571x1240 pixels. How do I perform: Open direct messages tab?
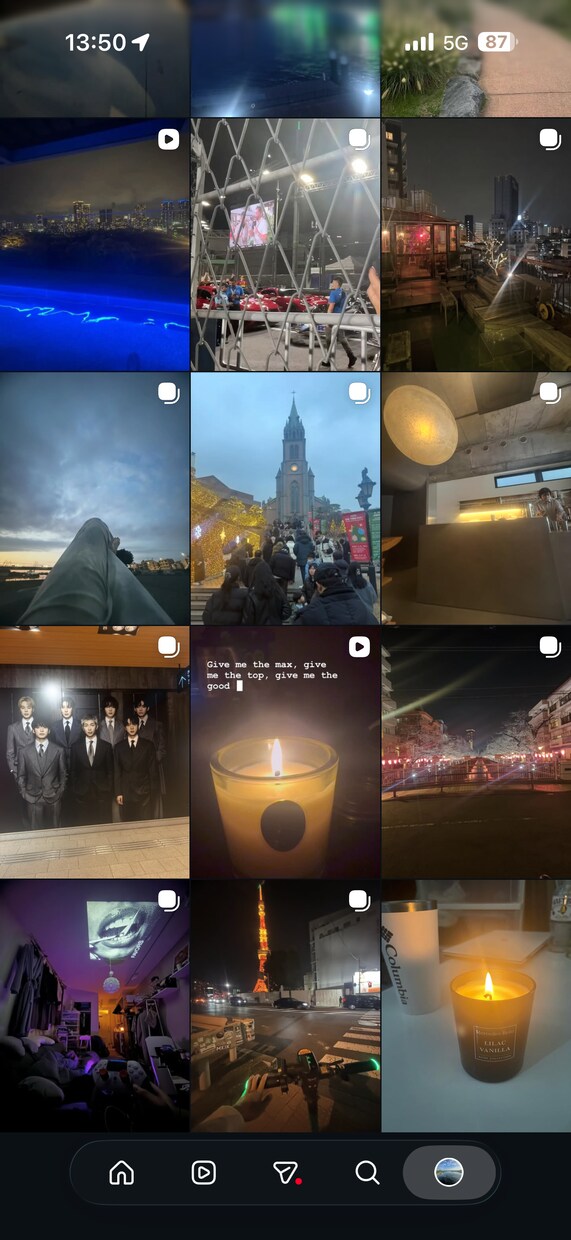coord(286,1173)
